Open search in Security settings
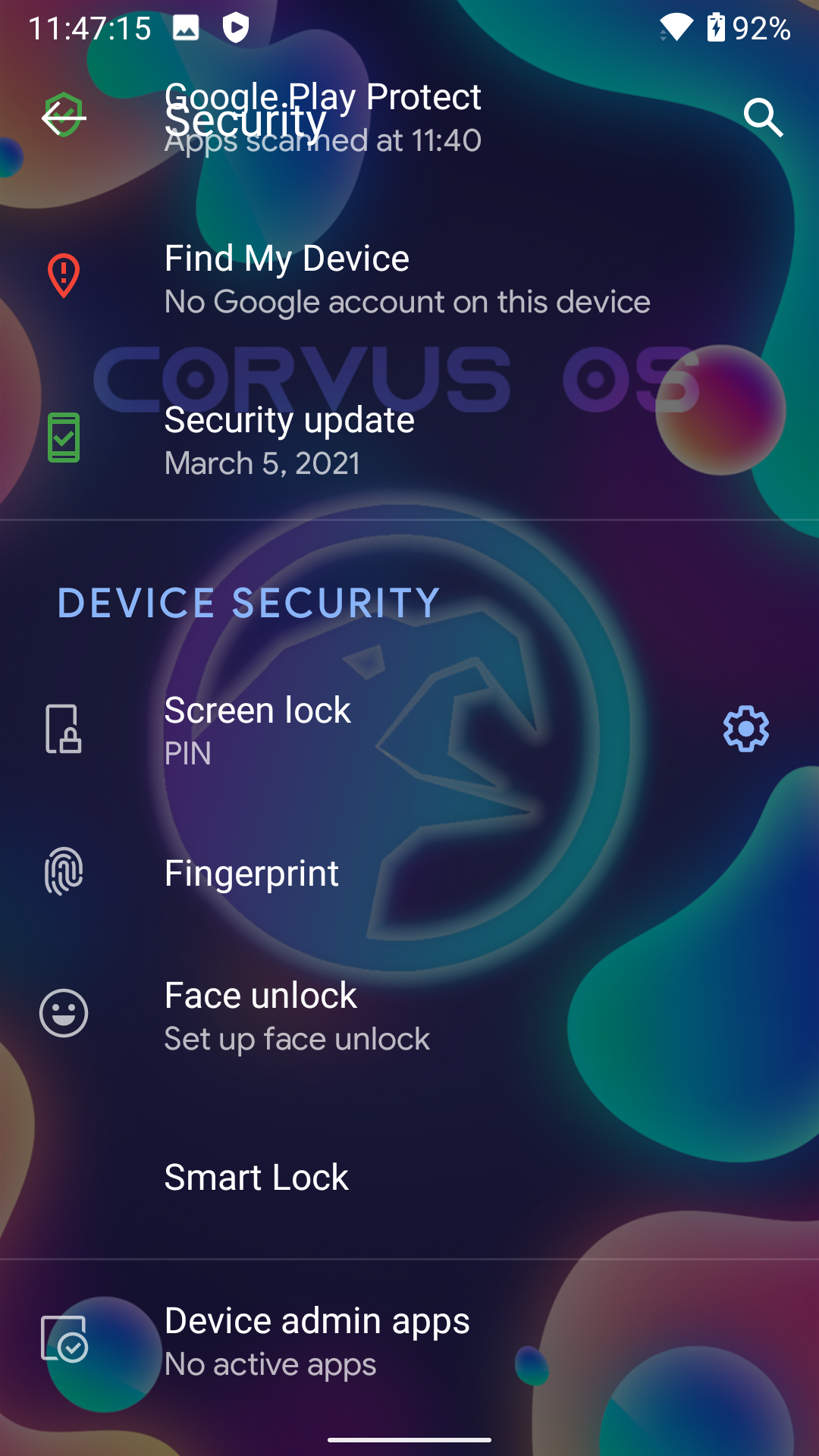The image size is (819, 1456). point(763,118)
